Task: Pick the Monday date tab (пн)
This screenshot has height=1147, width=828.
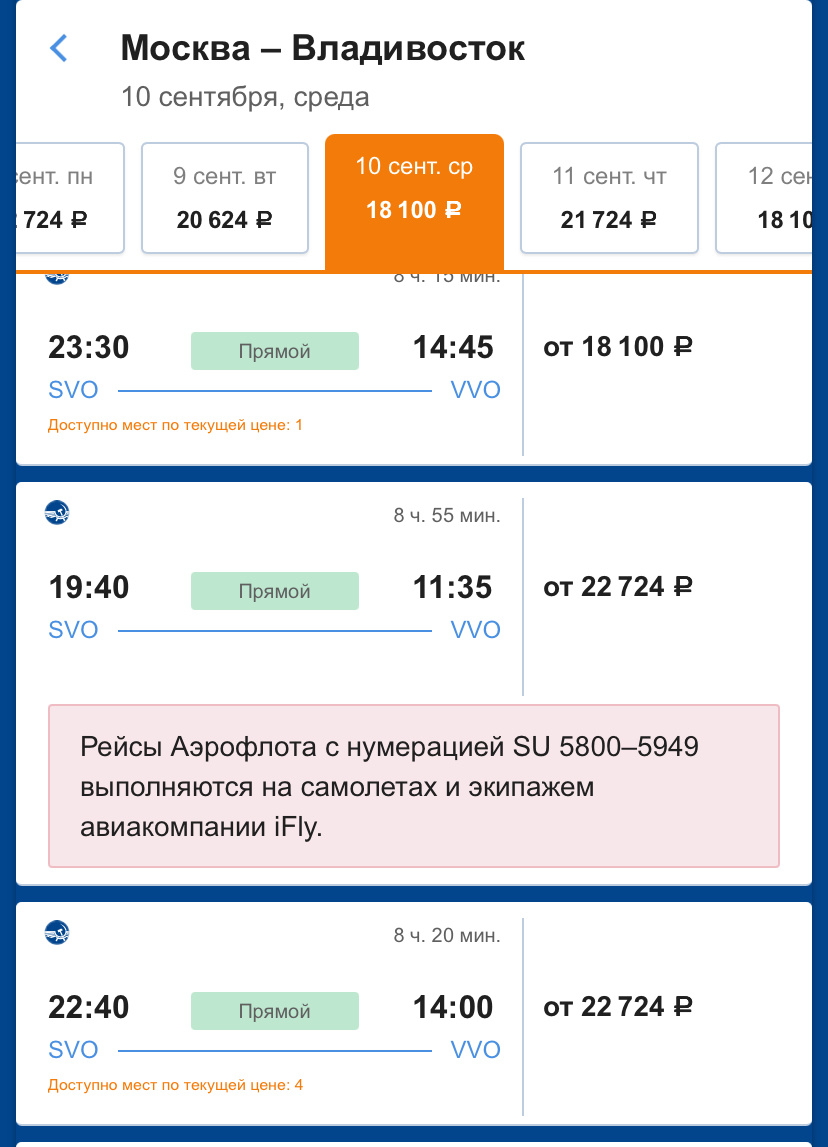Action: point(70,198)
